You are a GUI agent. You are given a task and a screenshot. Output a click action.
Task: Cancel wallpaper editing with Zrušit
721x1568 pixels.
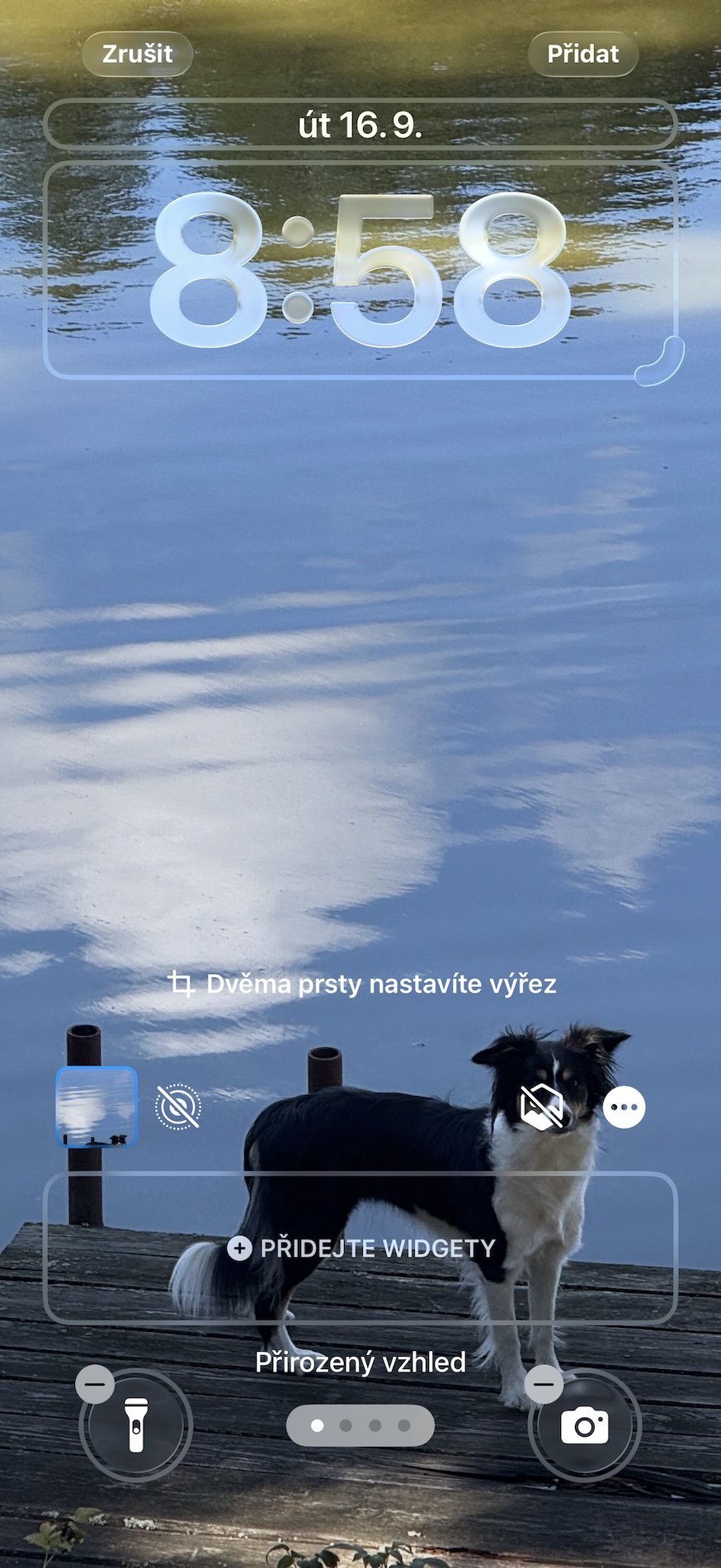pos(138,54)
